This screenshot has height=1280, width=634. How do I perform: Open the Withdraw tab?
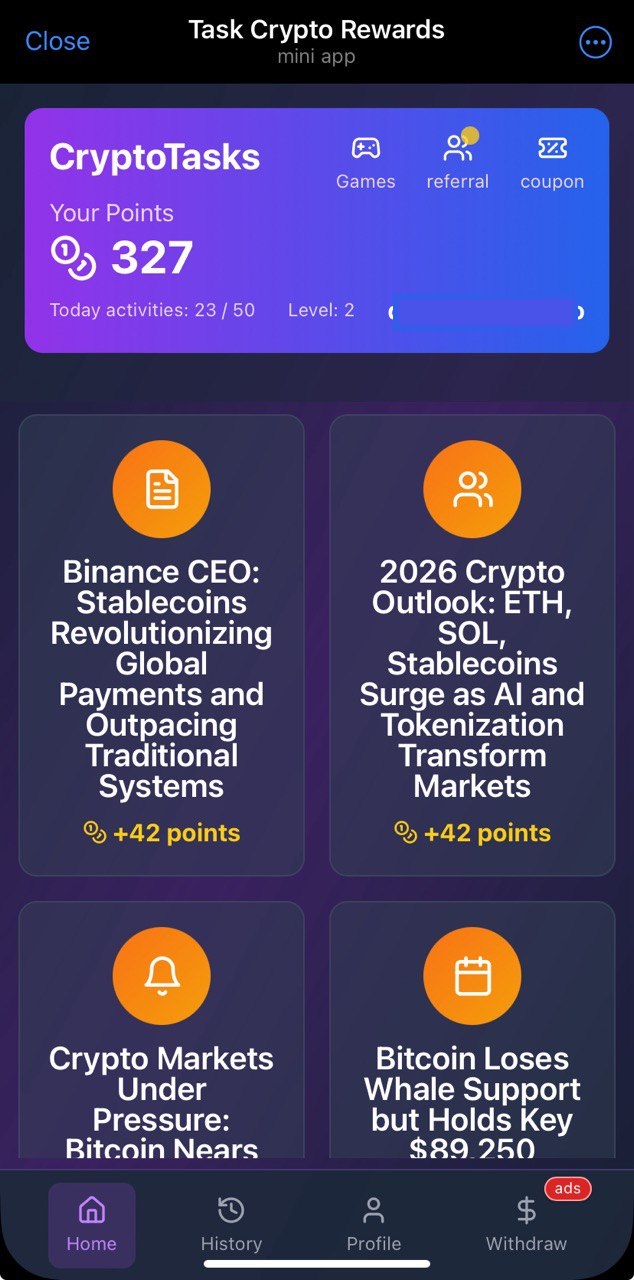[x=526, y=1225]
